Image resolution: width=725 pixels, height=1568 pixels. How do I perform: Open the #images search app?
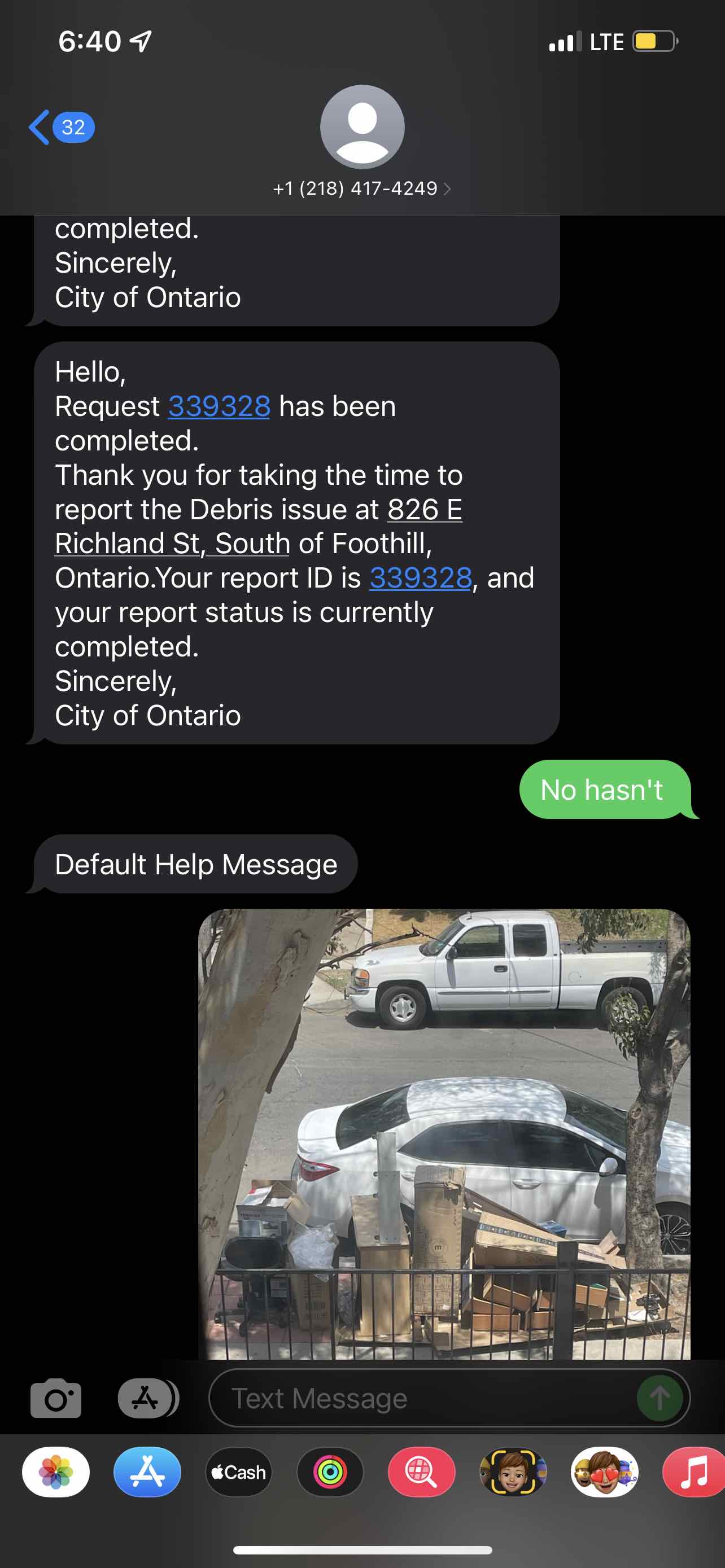(x=421, y=1472)
